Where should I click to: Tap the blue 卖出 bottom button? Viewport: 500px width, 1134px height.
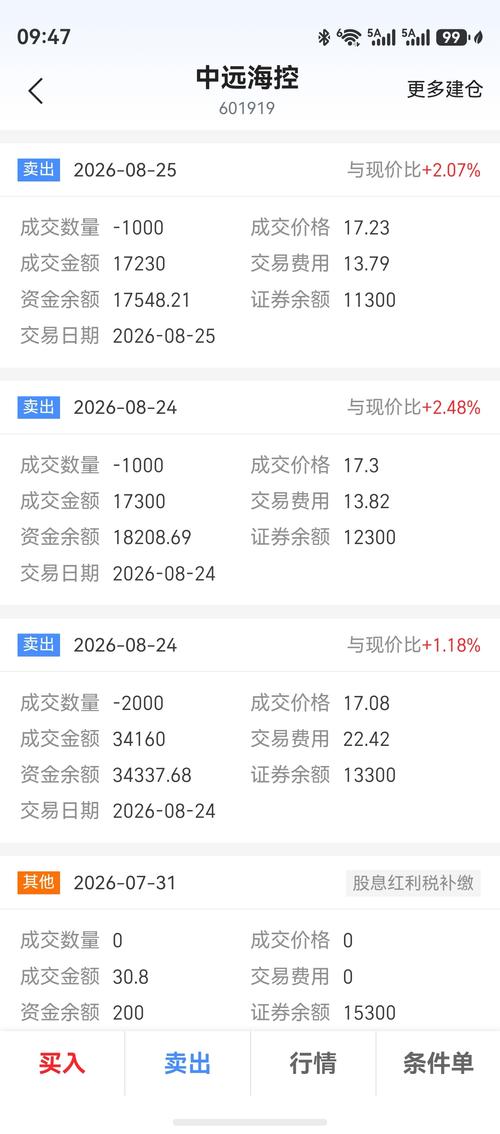pos(187,1062)
